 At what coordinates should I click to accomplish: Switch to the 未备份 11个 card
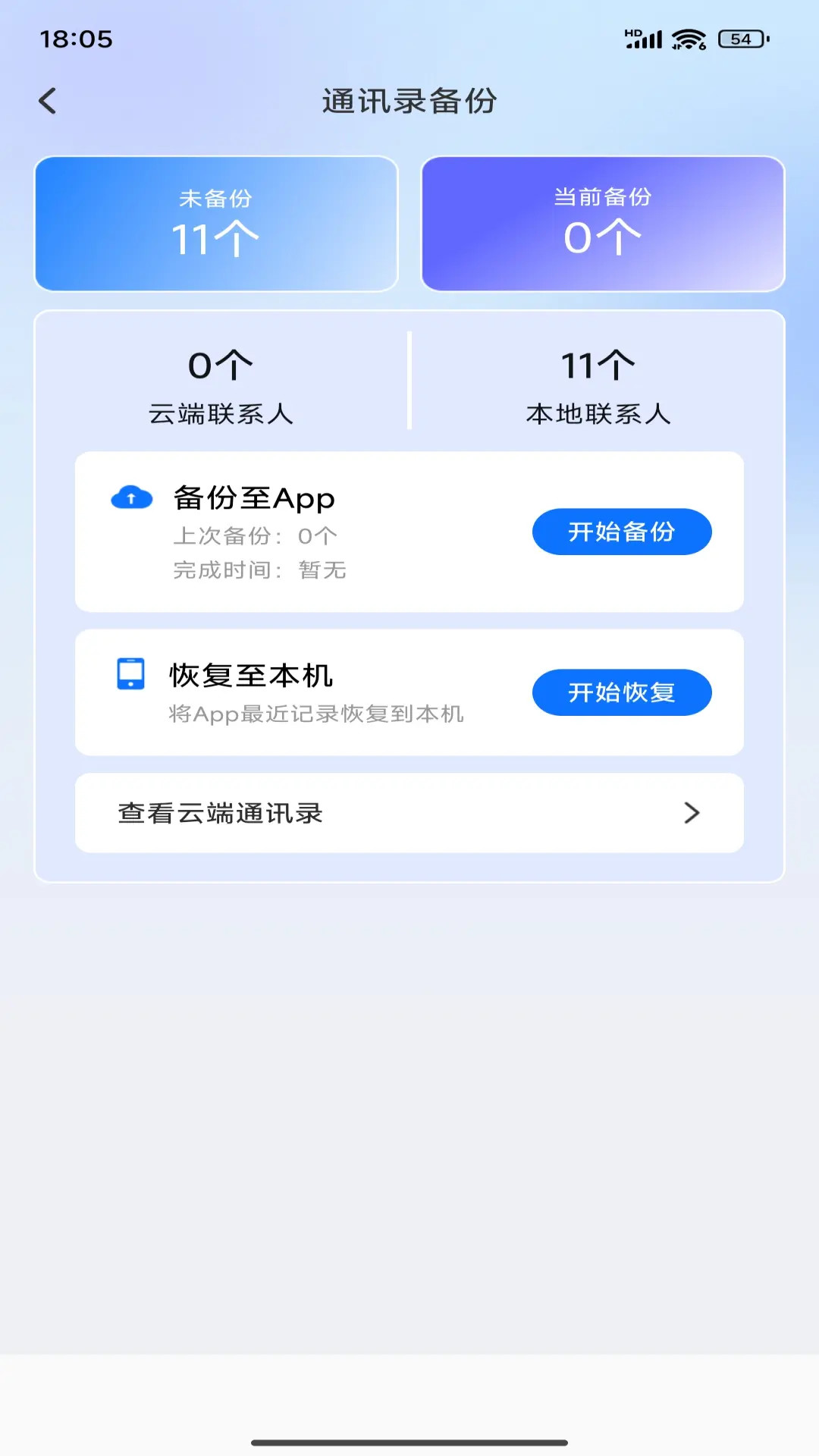click(x=217, y=222)
